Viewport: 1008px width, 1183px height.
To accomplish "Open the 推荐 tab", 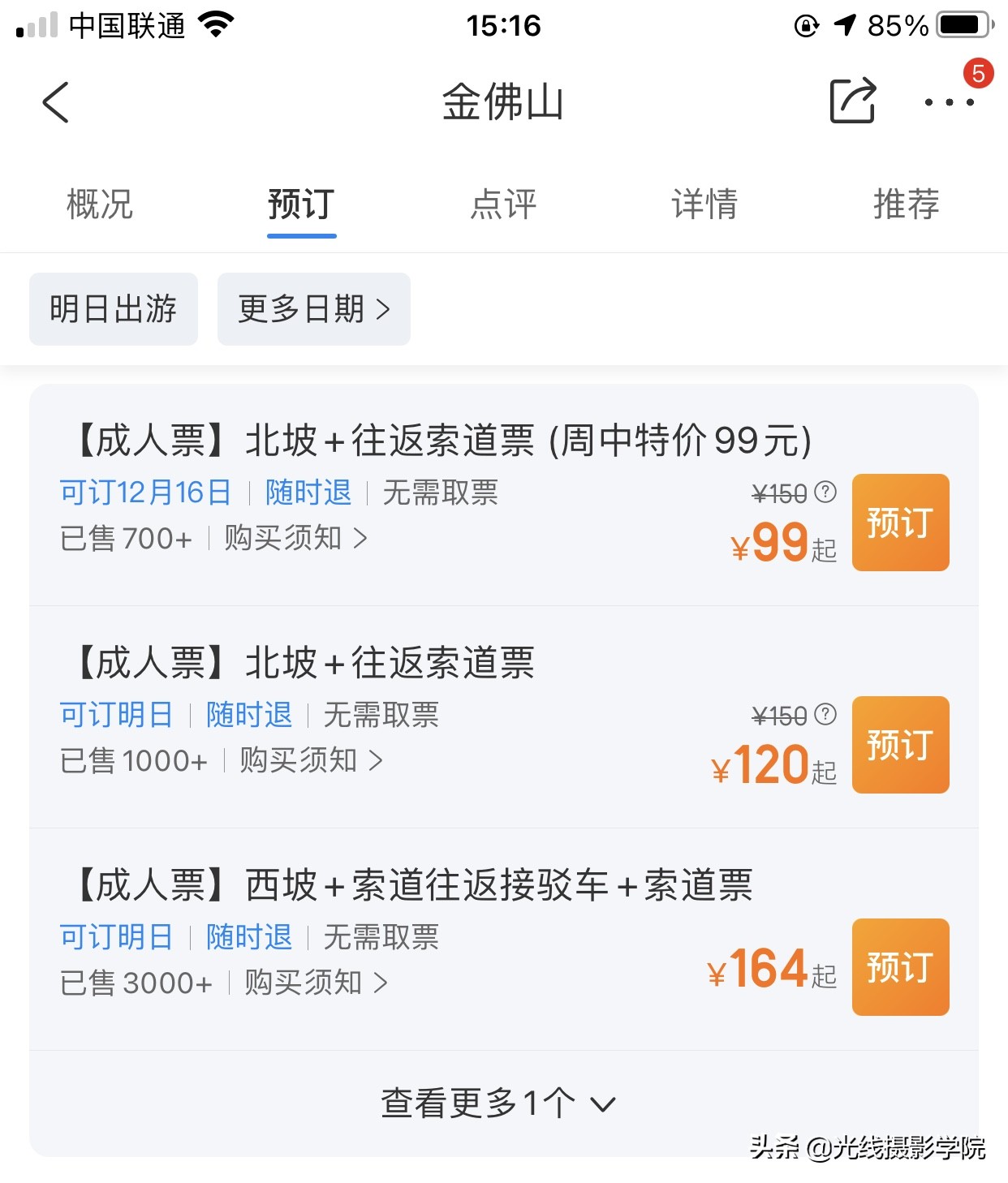I will pos(906,204).
